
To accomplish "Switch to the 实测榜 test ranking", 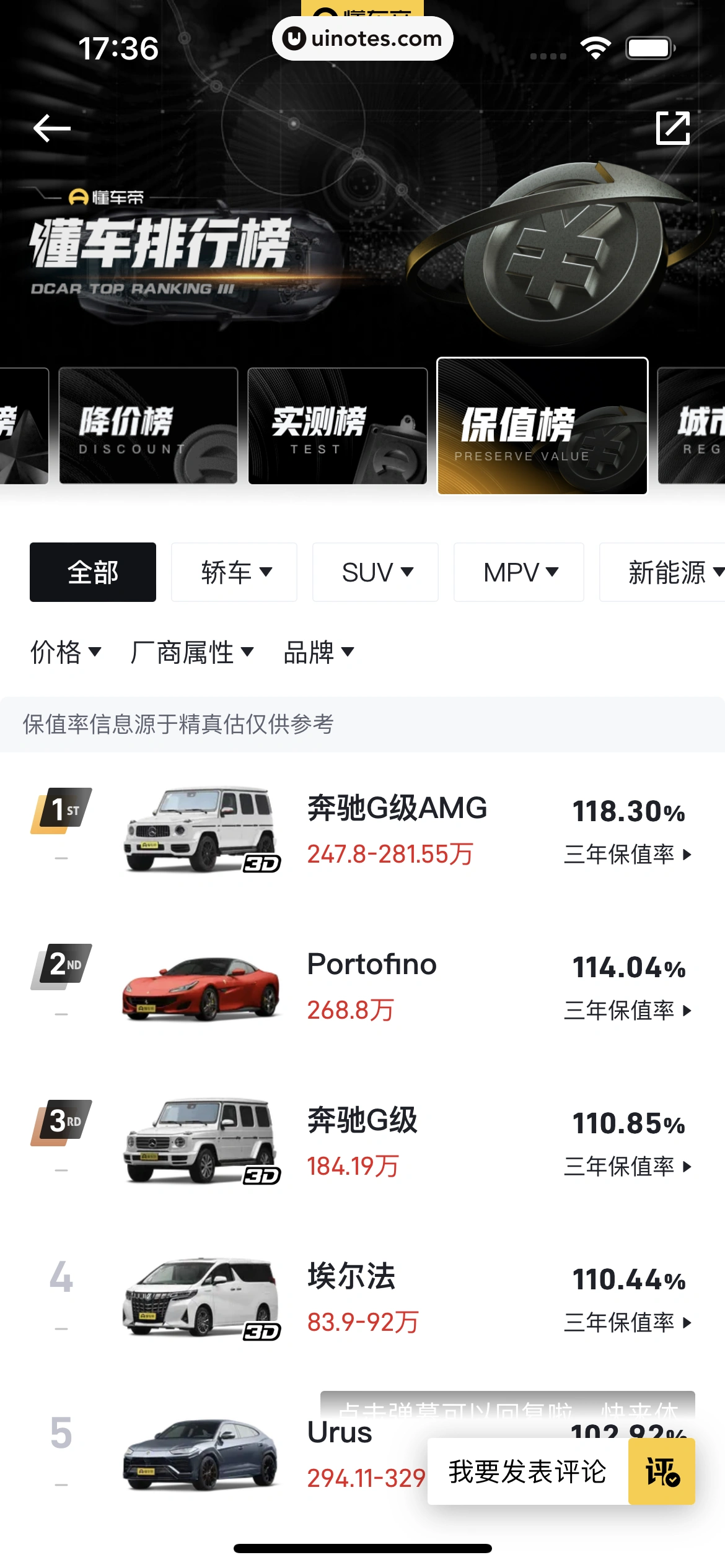I will point(337,425).
